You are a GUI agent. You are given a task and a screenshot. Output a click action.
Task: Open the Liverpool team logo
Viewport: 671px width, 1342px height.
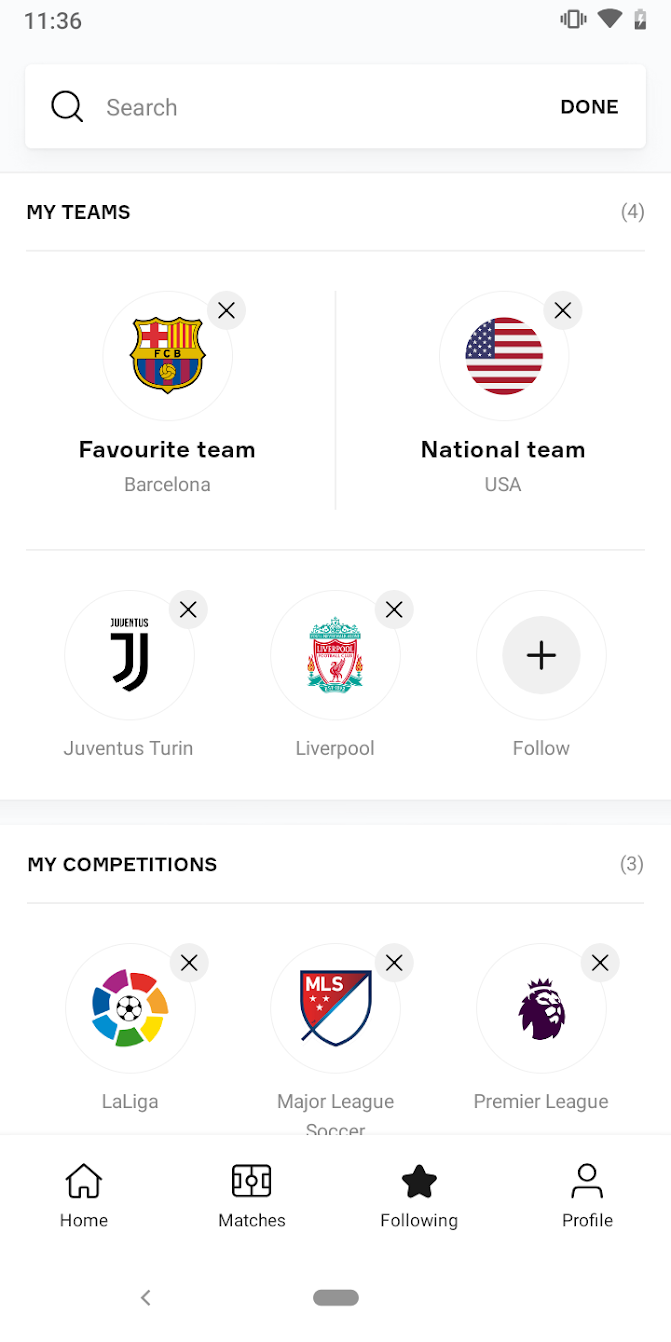pyautogui.click(x=335, y=656)
